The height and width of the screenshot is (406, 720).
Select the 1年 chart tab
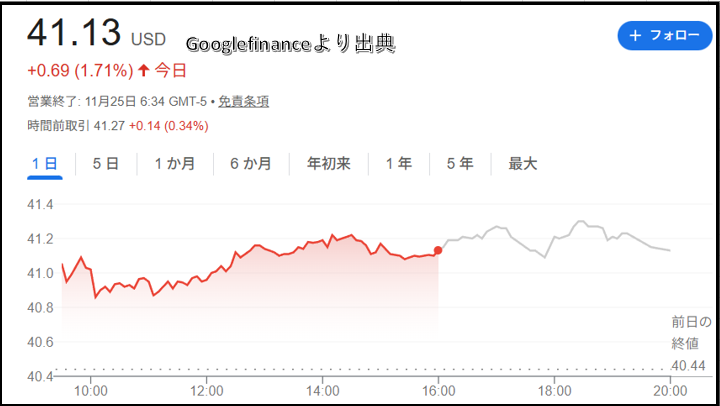point(398,164)
